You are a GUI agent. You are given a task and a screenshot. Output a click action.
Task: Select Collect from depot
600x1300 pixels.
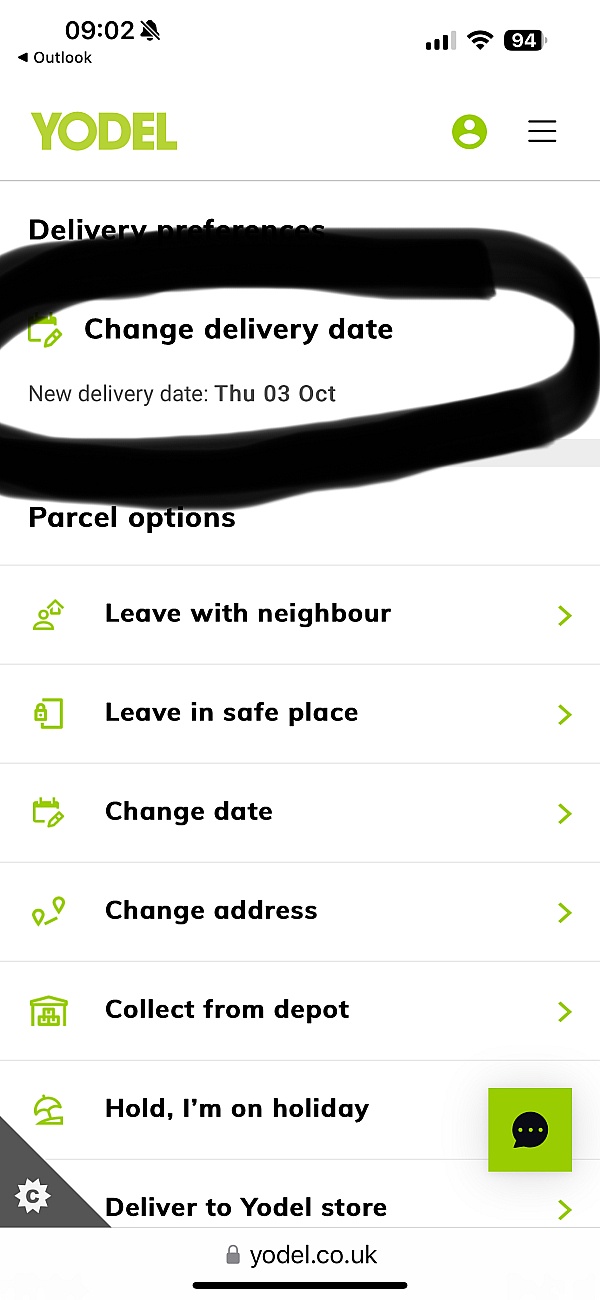click(x=300, y=1010)
